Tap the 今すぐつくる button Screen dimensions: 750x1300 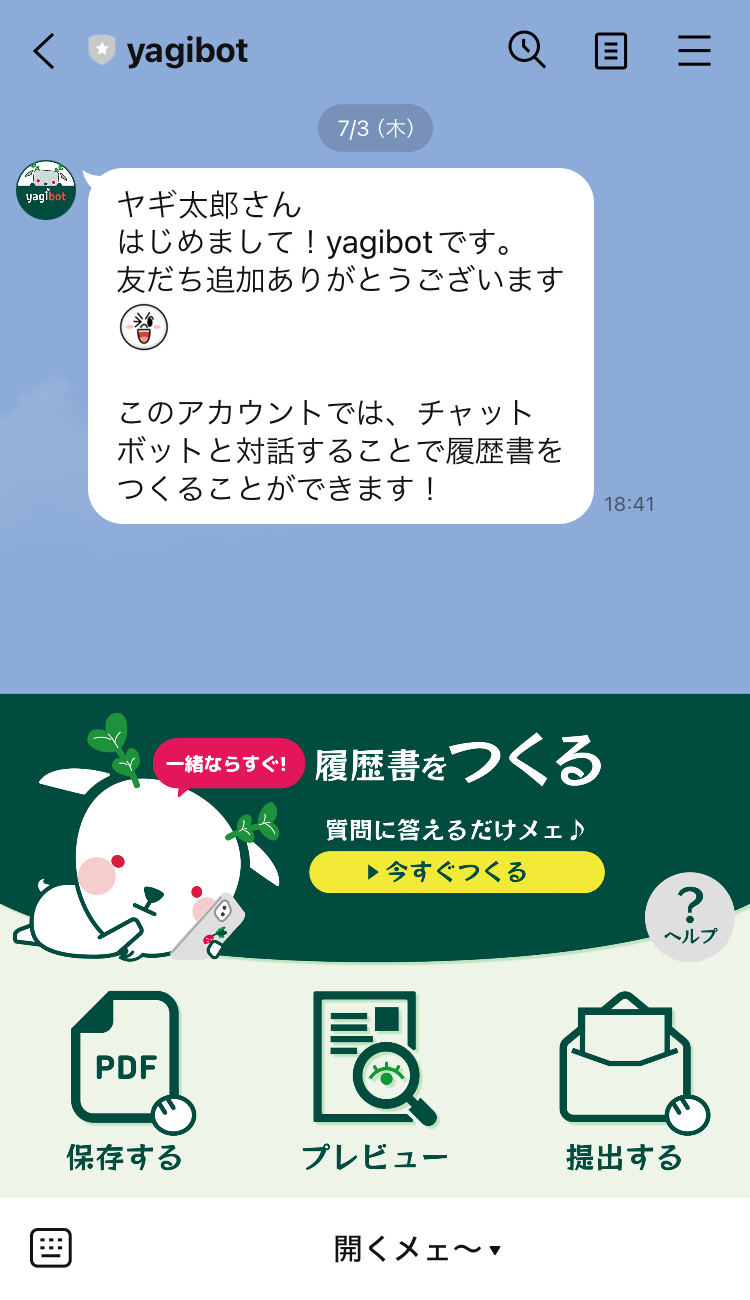pos(457,872)
